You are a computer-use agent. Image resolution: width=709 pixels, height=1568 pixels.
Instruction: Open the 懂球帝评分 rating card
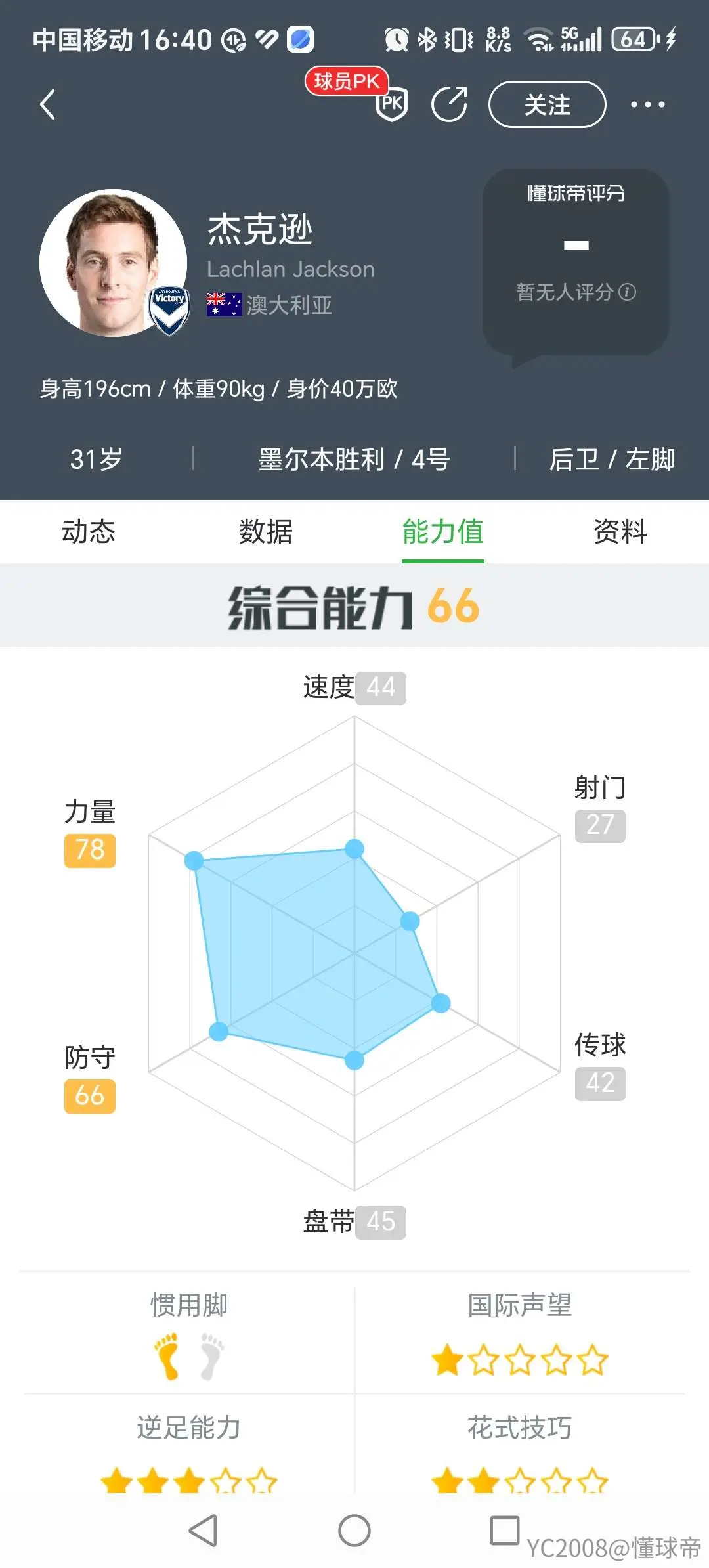576,263
